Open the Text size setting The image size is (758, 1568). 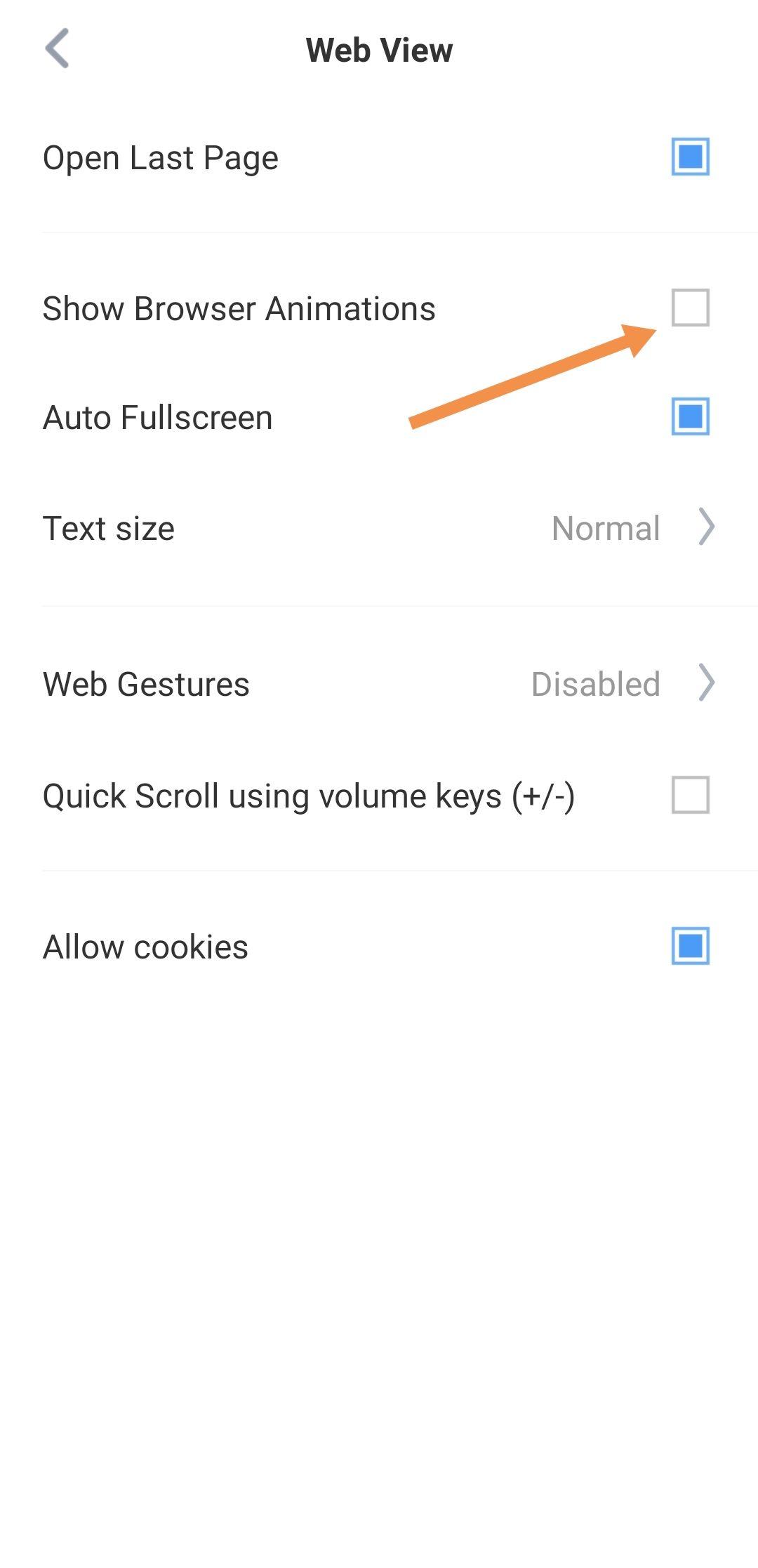(x=379, y=528)
